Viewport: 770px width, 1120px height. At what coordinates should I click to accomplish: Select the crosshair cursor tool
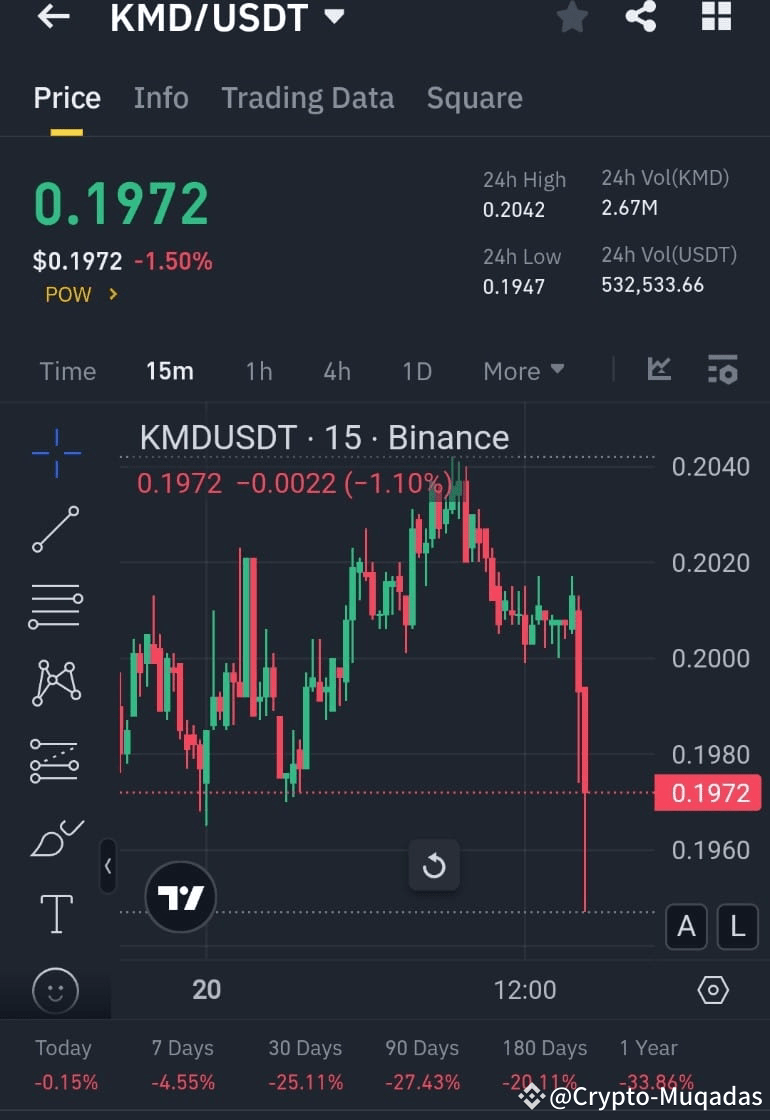tap(55, 451)
